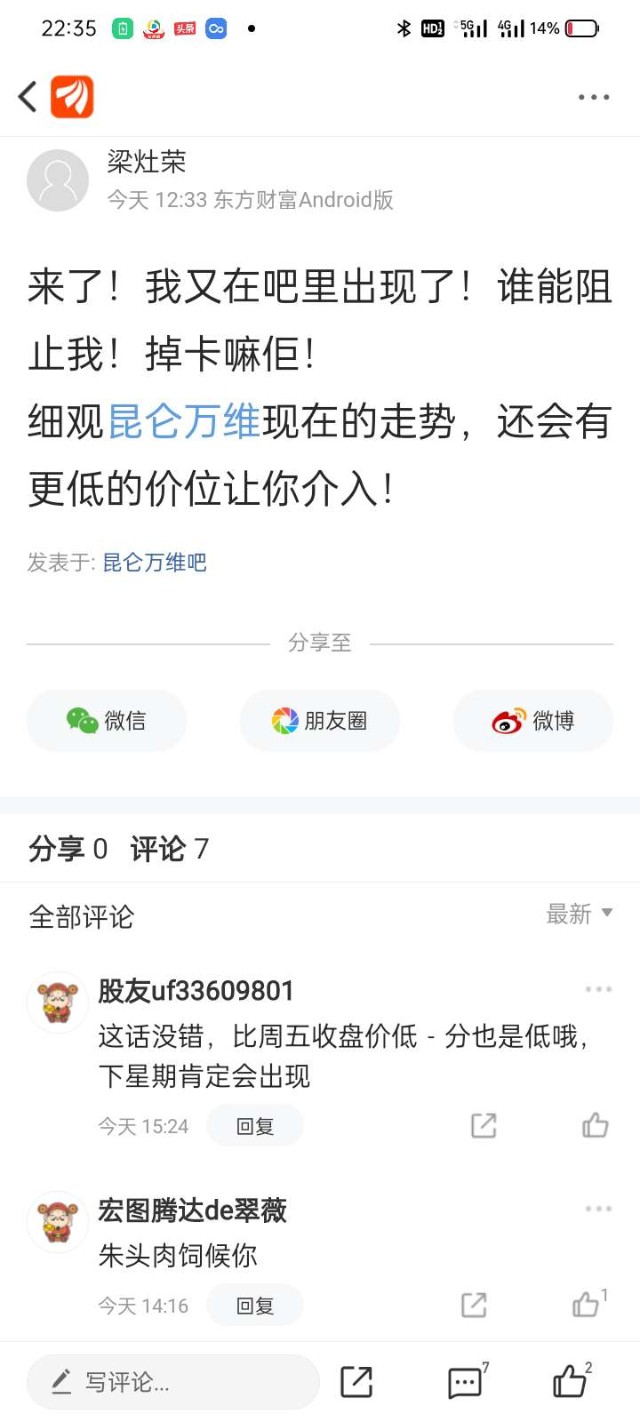Share the post to 朋友圈
Viewport: 640px width, 1422px height.
(x=320, y=720)
